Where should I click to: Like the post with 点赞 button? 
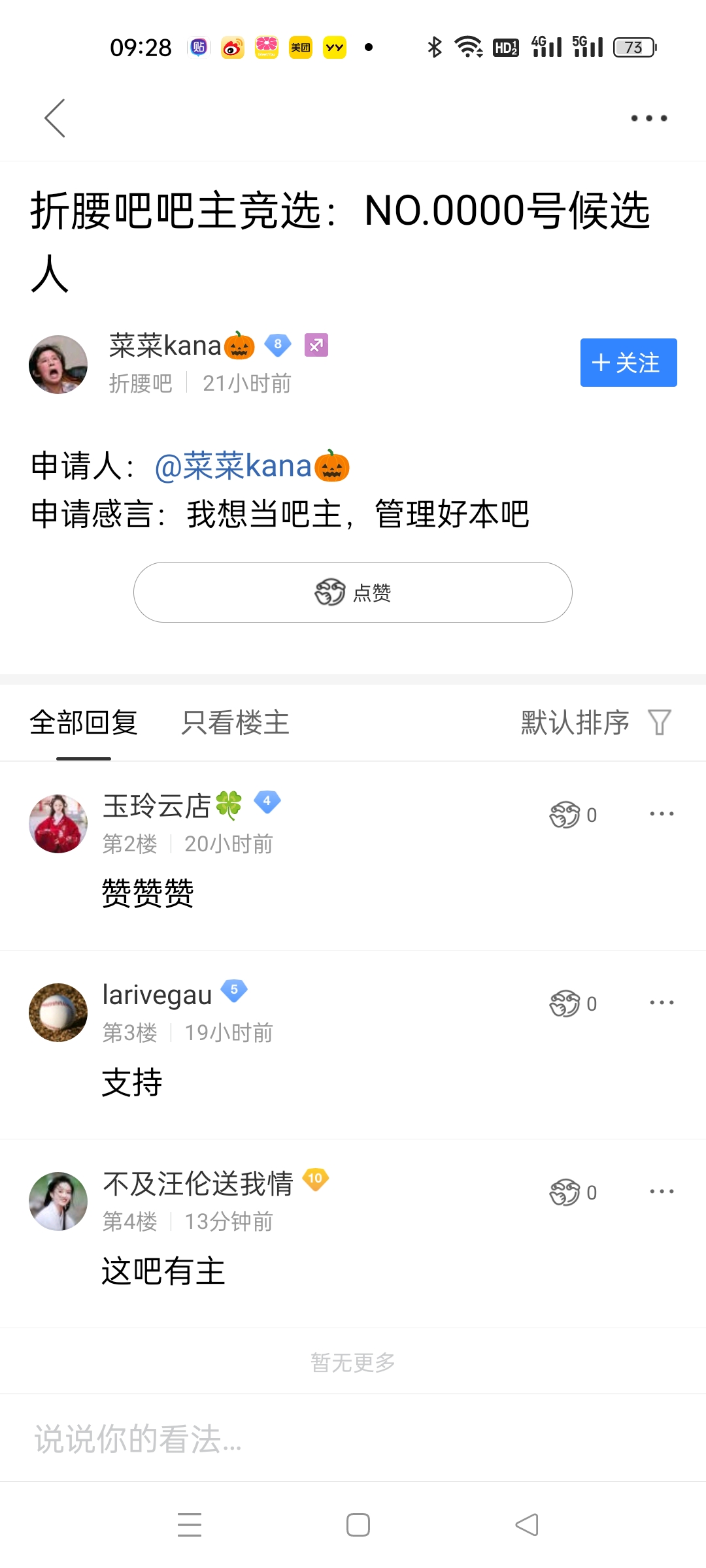pos(353,593)
